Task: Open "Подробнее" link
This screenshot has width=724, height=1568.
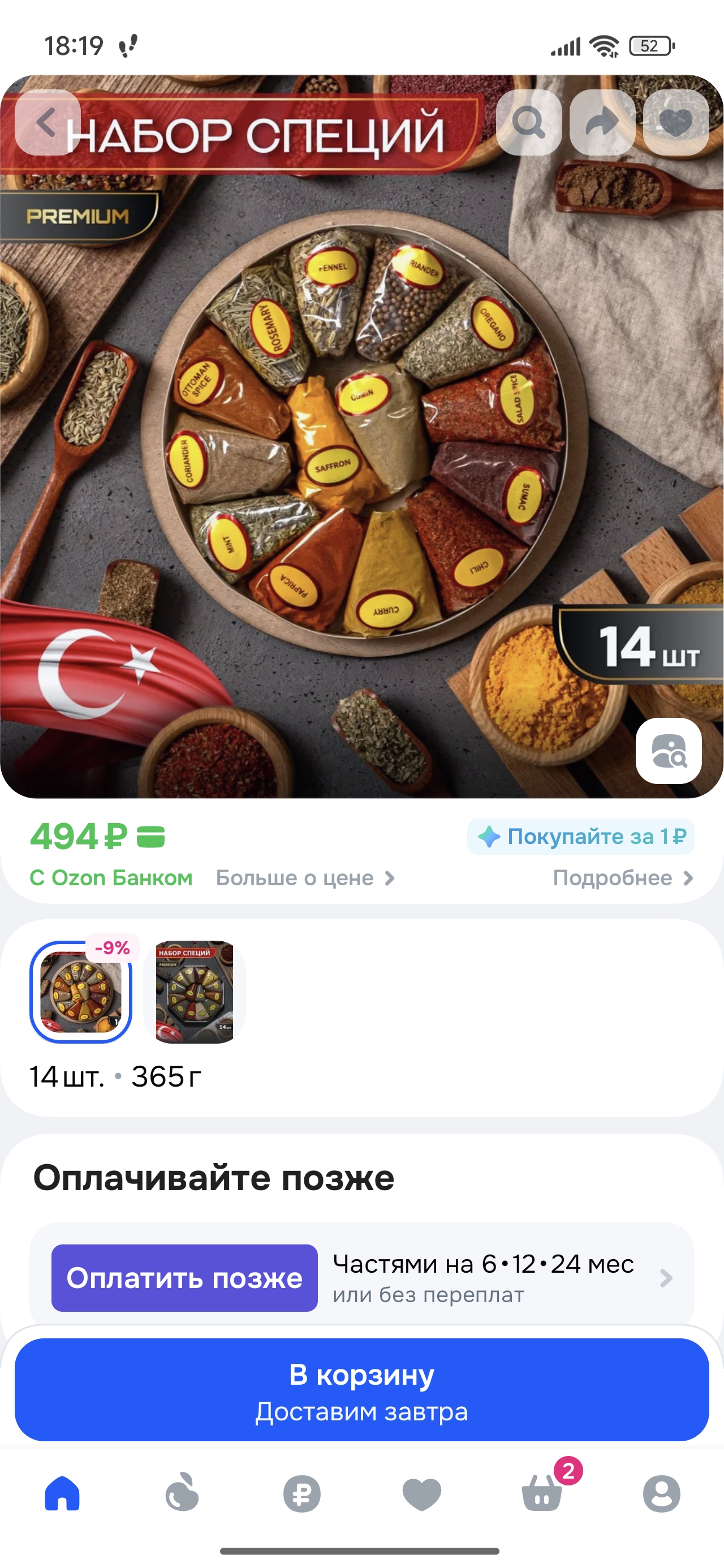Action: pyautogui.click(x=622, y=878)
